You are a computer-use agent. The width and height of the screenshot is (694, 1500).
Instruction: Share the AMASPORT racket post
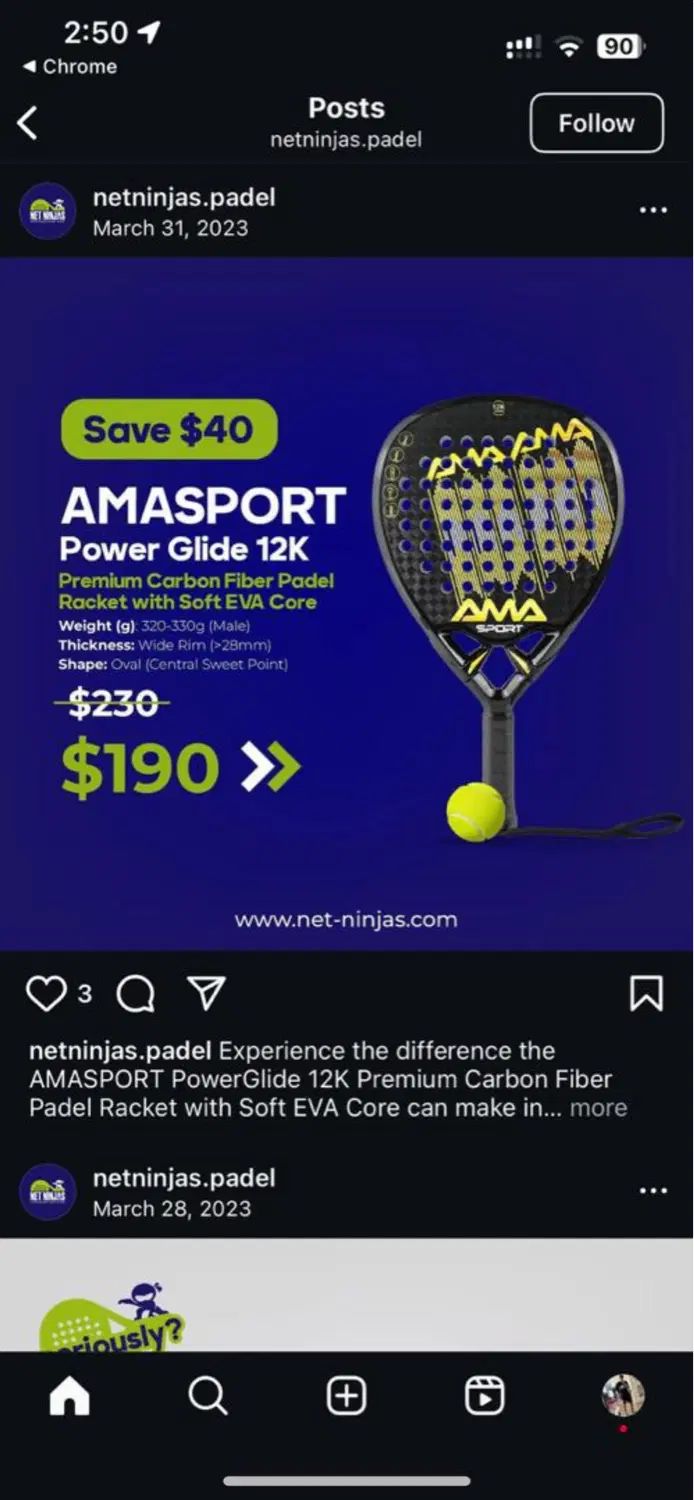pos(206,993)
